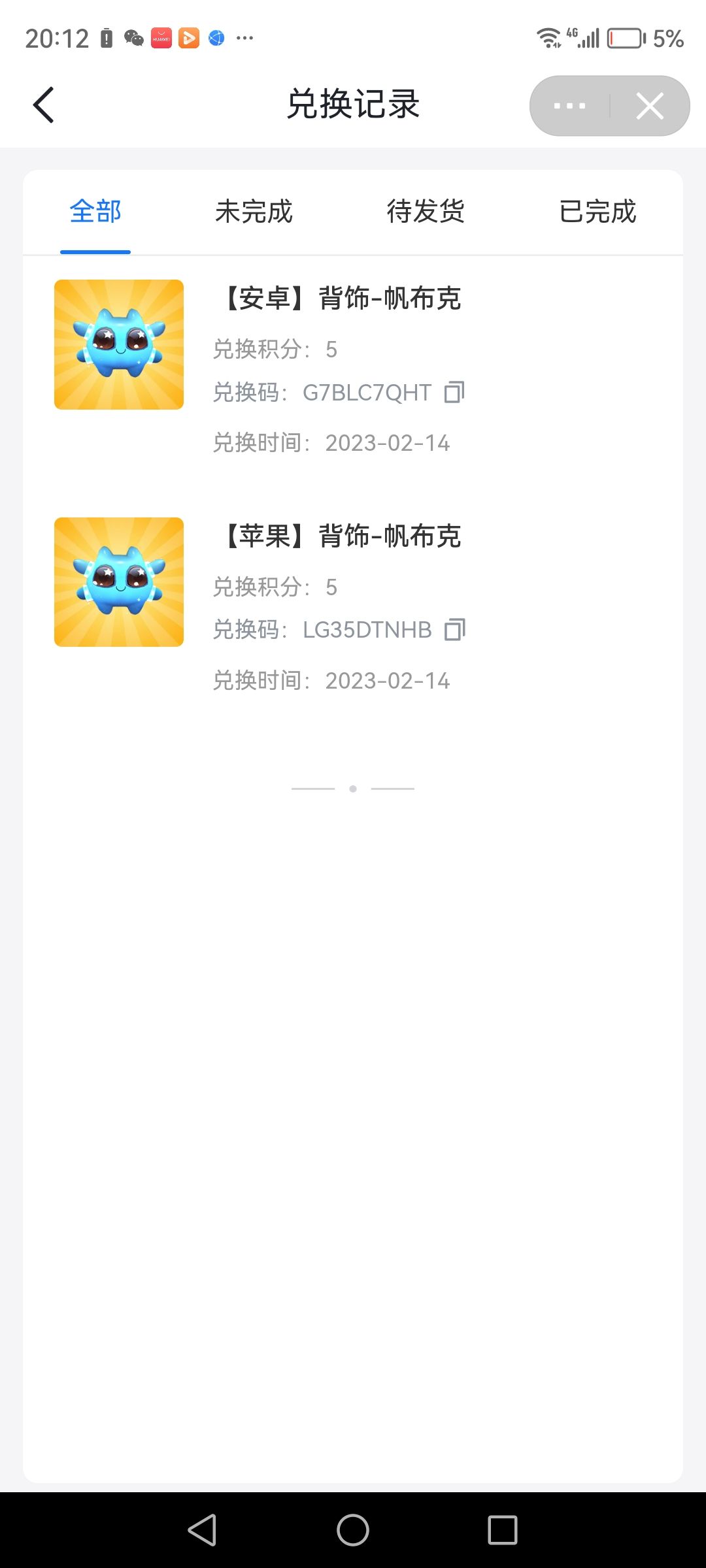This screenshot has width=706, height=1568.
Task: Select the 全部 tab
Action: click(x=95, y=212)
